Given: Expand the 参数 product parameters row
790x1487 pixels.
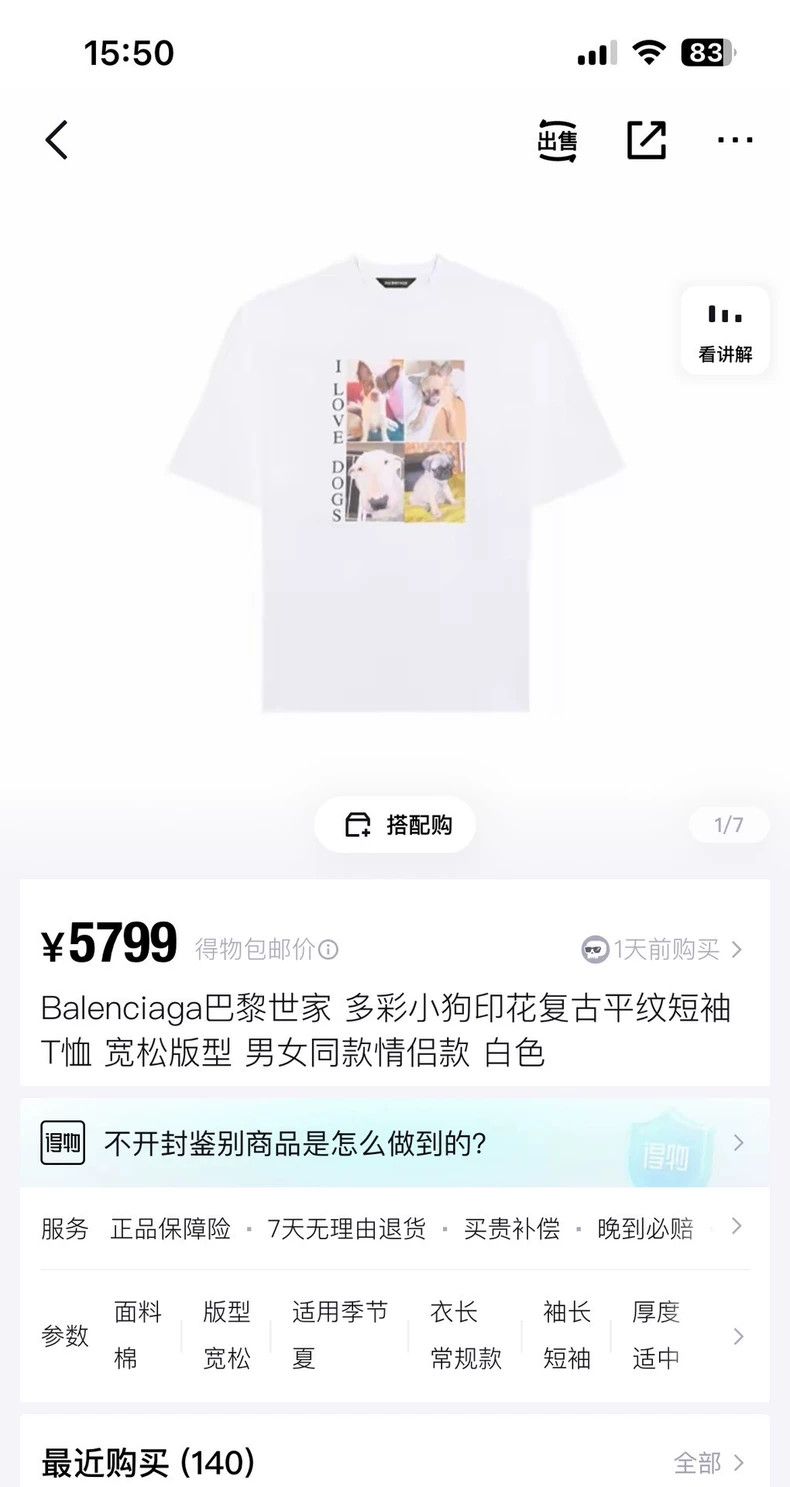Looking at the screenshot, I should click(x=395, y=1335).
